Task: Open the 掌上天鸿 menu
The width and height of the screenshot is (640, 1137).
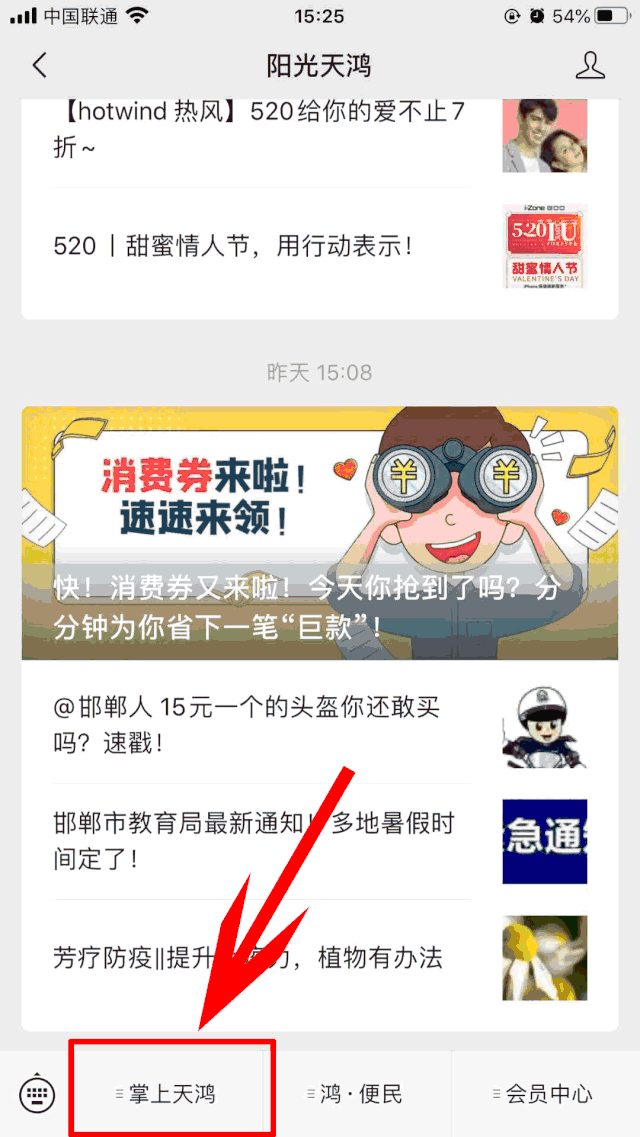Action: (172, 1093)
